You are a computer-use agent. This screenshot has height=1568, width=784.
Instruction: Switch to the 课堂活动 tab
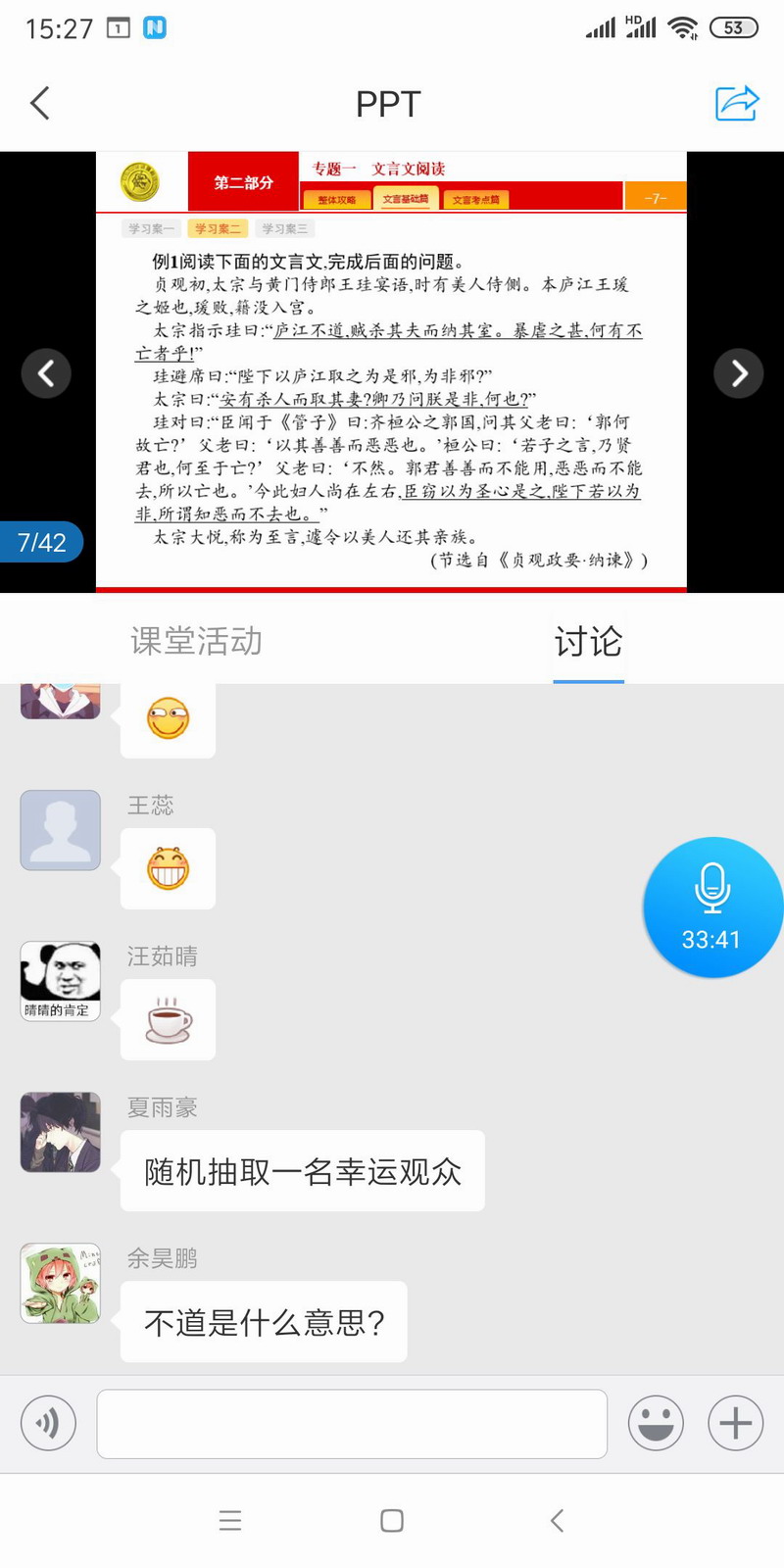(196, 641)
